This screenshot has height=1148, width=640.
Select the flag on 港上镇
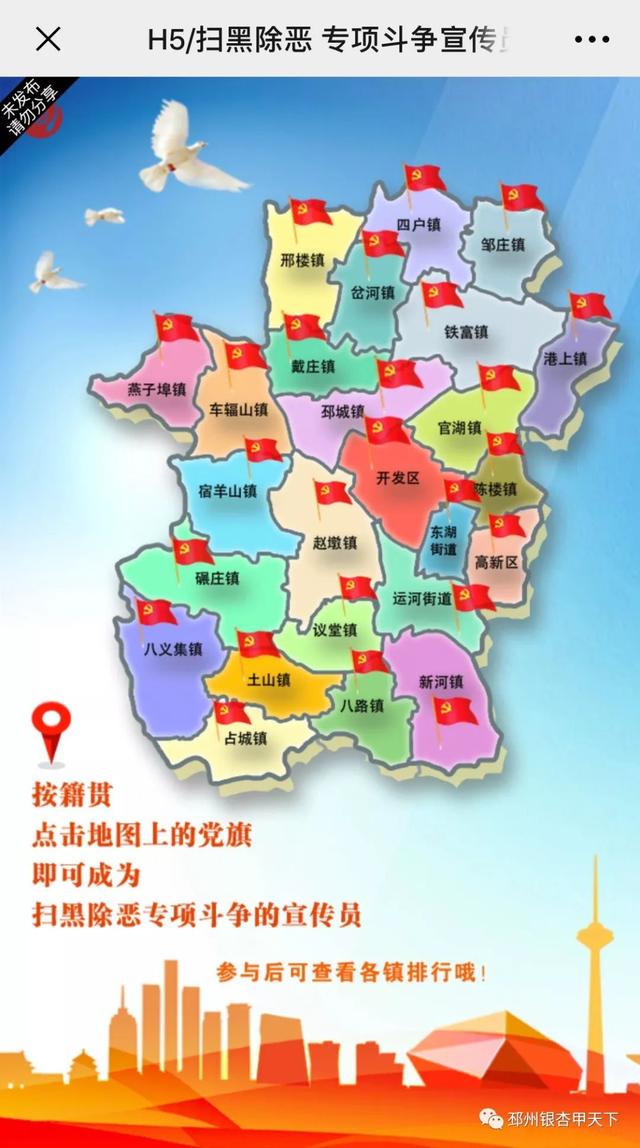(x=589, y=308)
